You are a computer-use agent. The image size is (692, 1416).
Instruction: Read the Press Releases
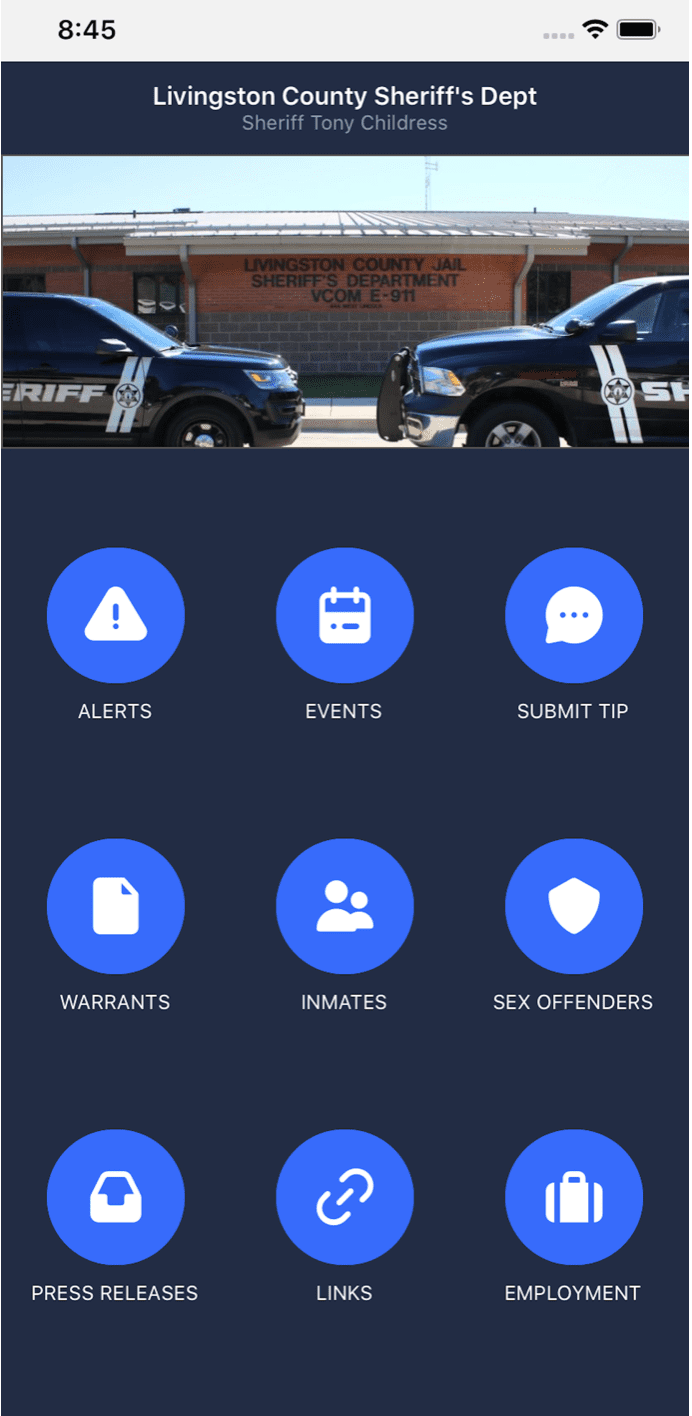[x=116, y=1197]
